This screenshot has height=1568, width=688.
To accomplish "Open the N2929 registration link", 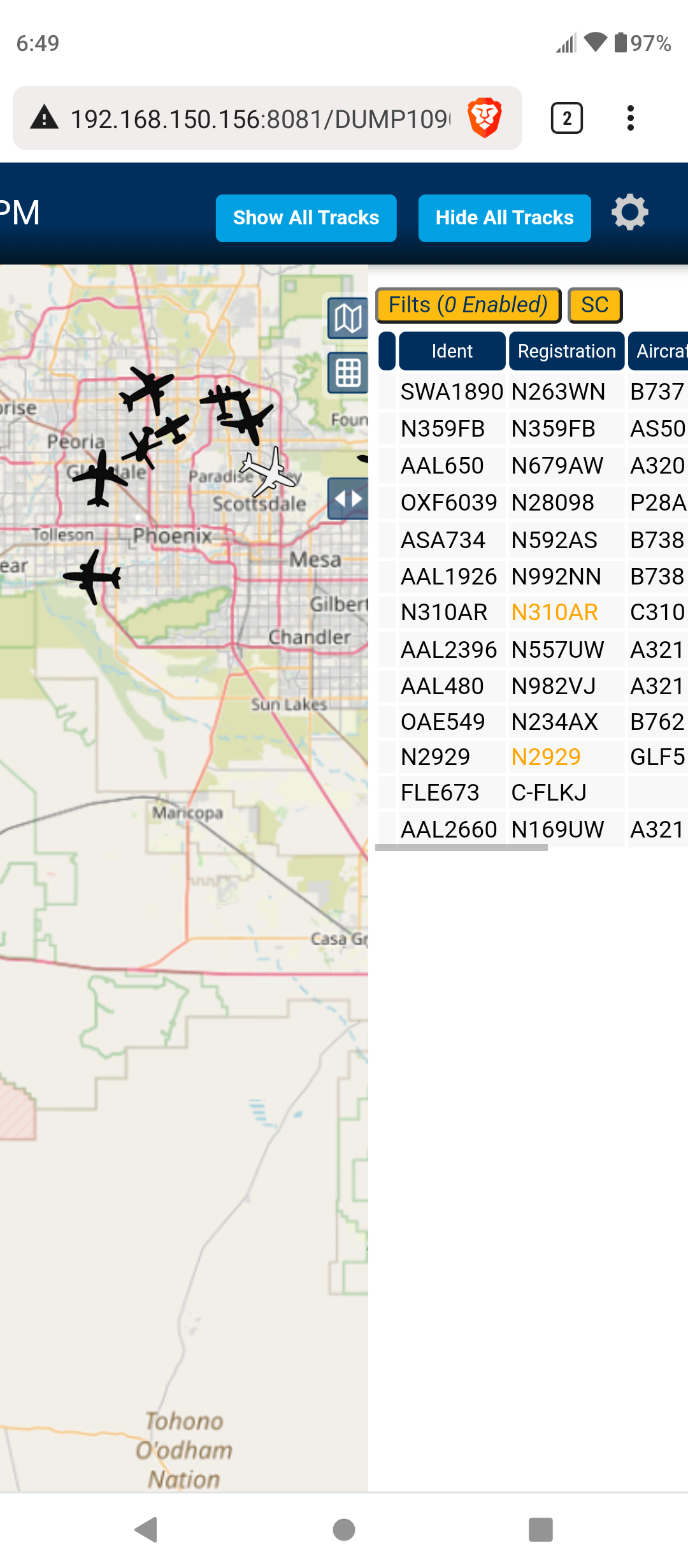I will click(x=546, y=757).
